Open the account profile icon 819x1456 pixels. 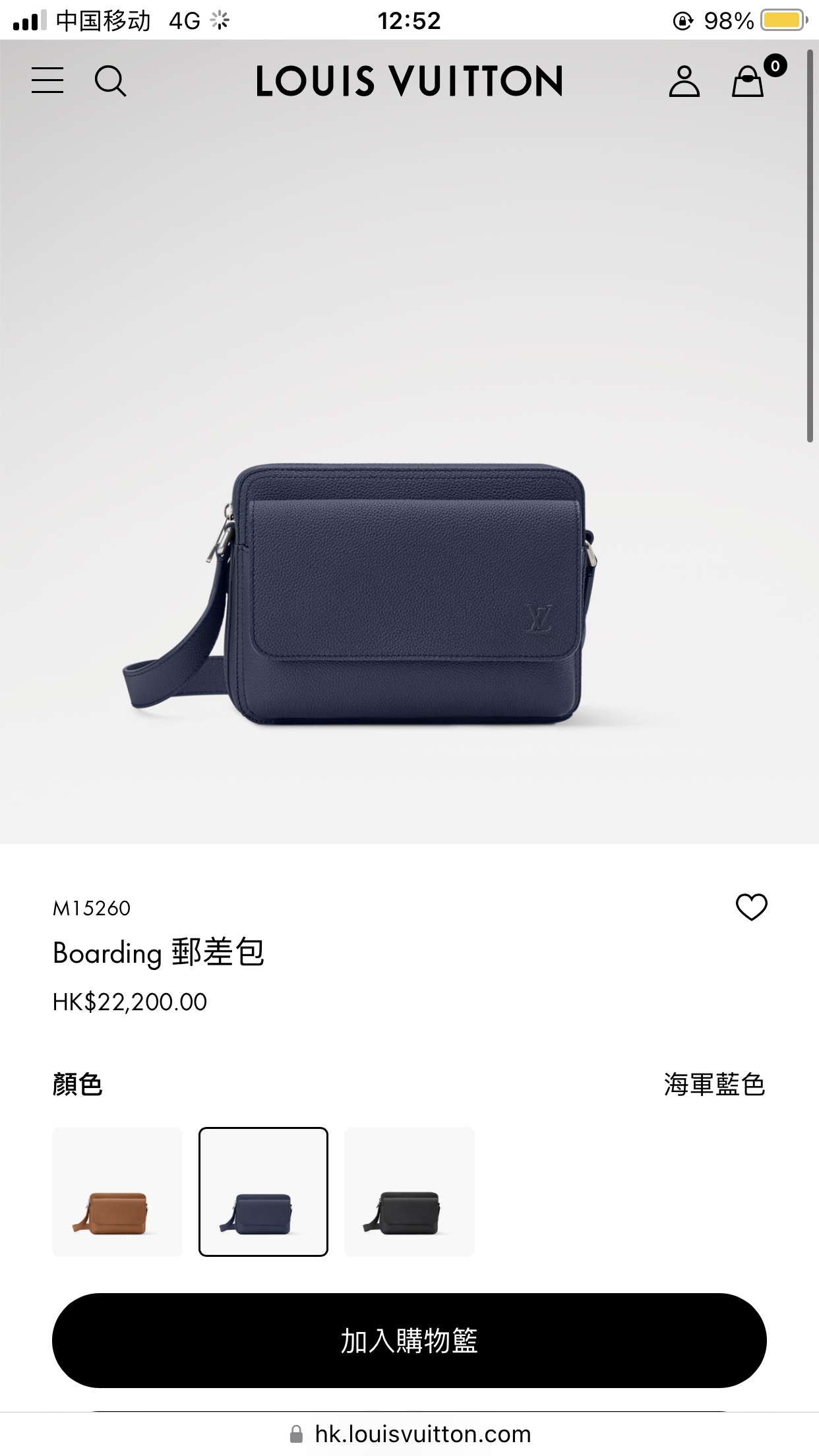coord(684,81)
